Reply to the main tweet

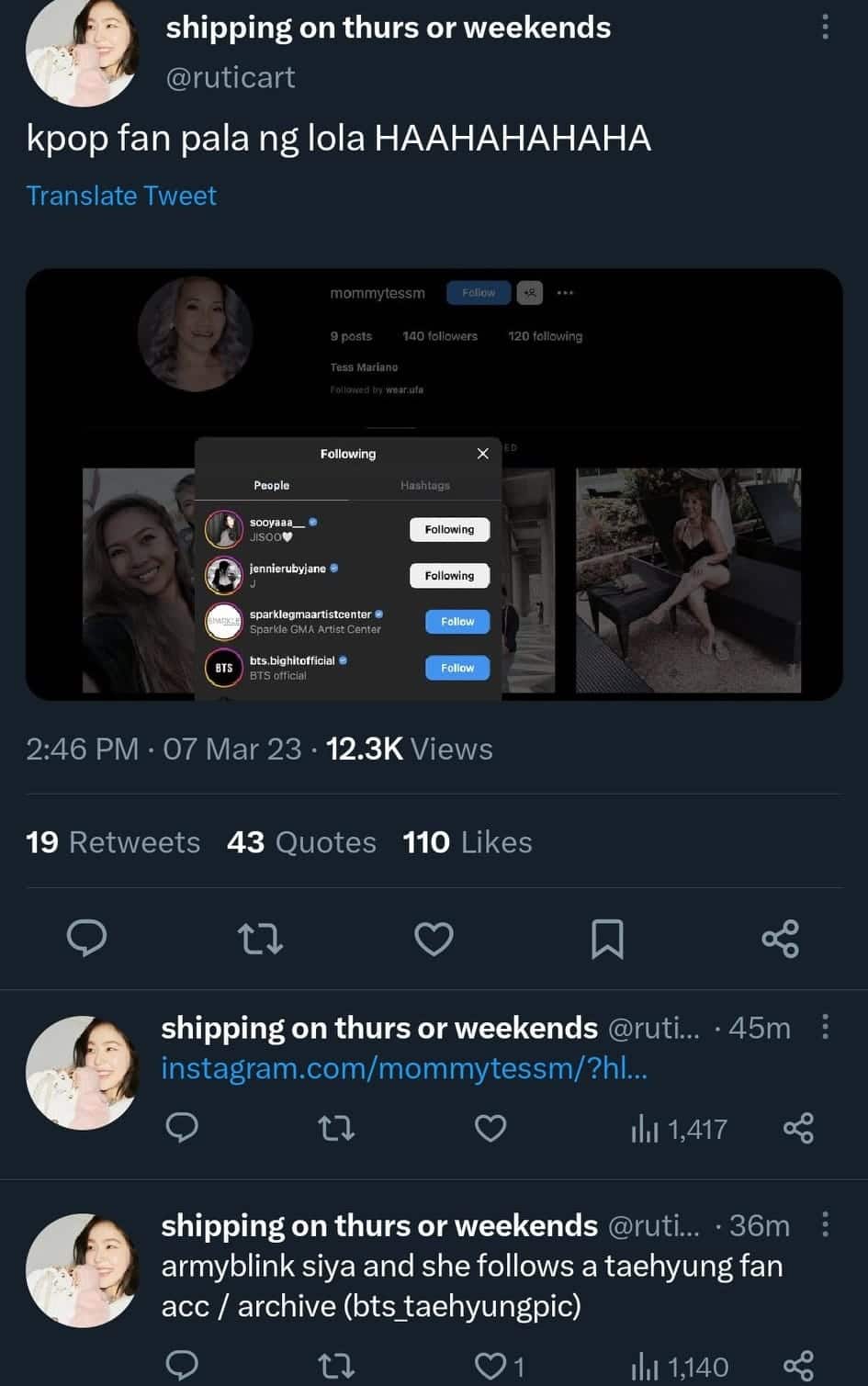pos(87,939)
